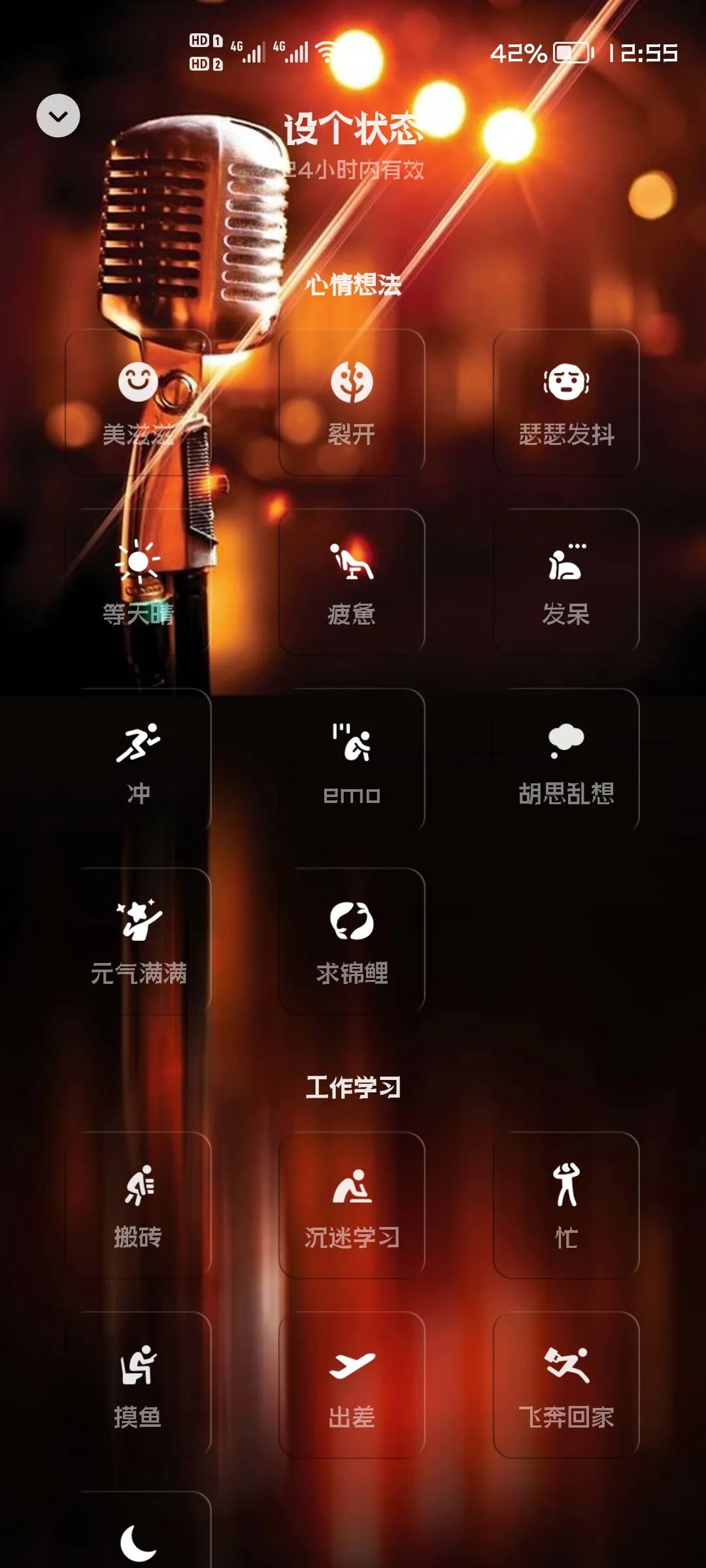Set status to 沉迷学习
Viewport: 706px width, 1568px height.
352,1205
